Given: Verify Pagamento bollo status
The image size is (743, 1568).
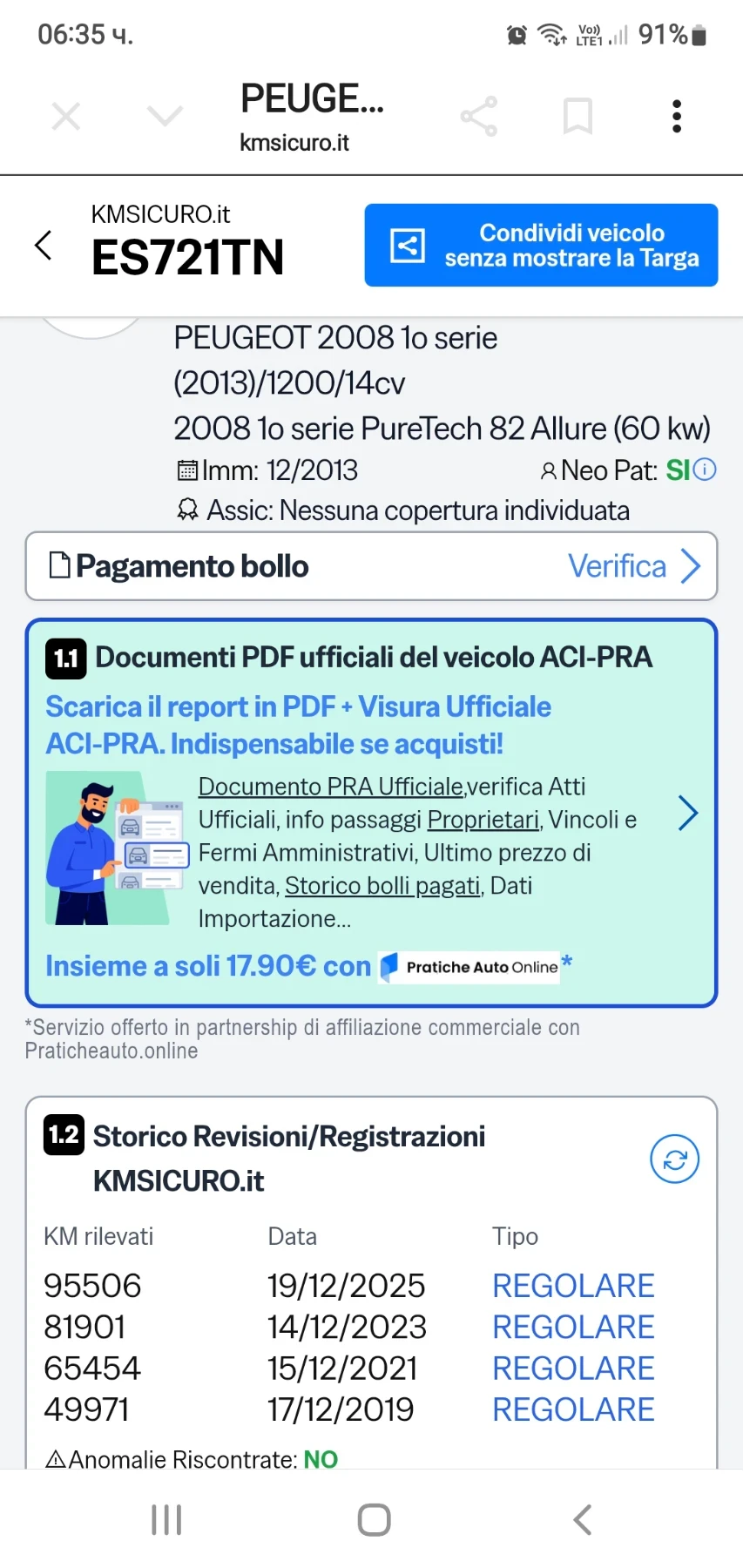Looking at the screenshot, I should (634, 566).
